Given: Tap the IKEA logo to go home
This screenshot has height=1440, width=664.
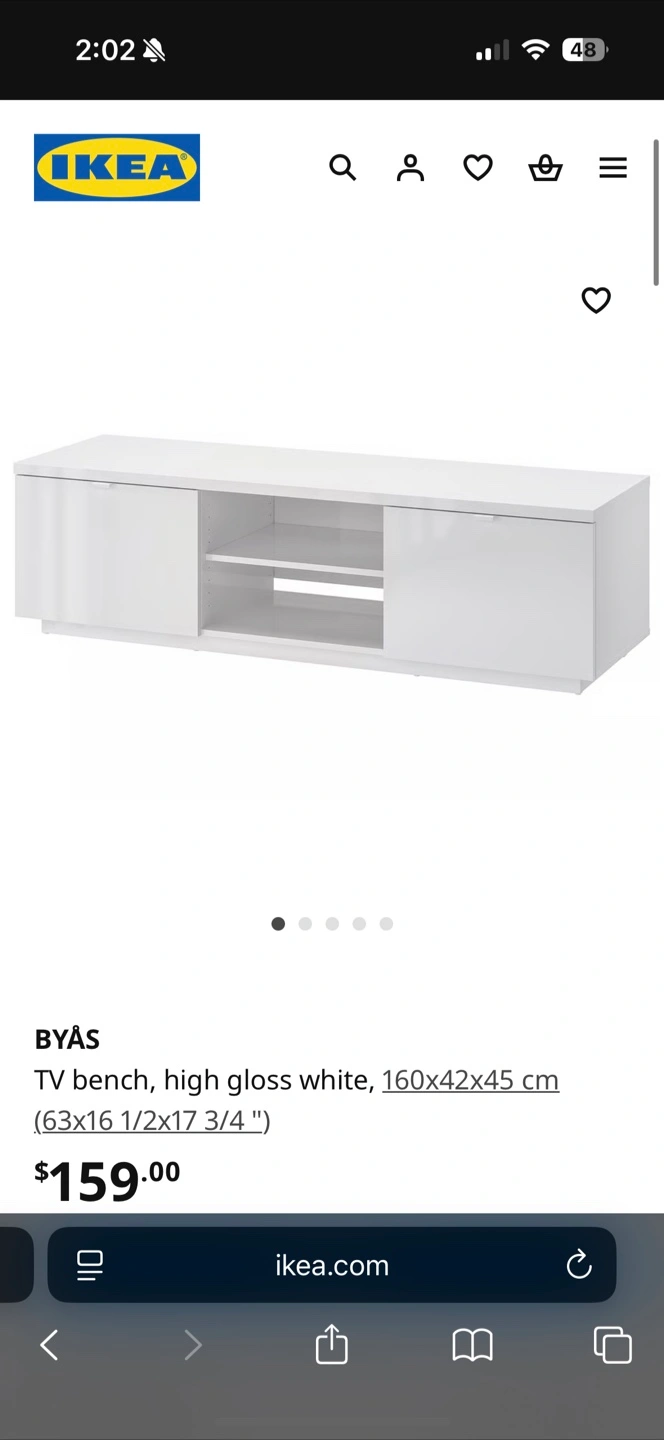Looking at the screenshot, I should [117, 167].
